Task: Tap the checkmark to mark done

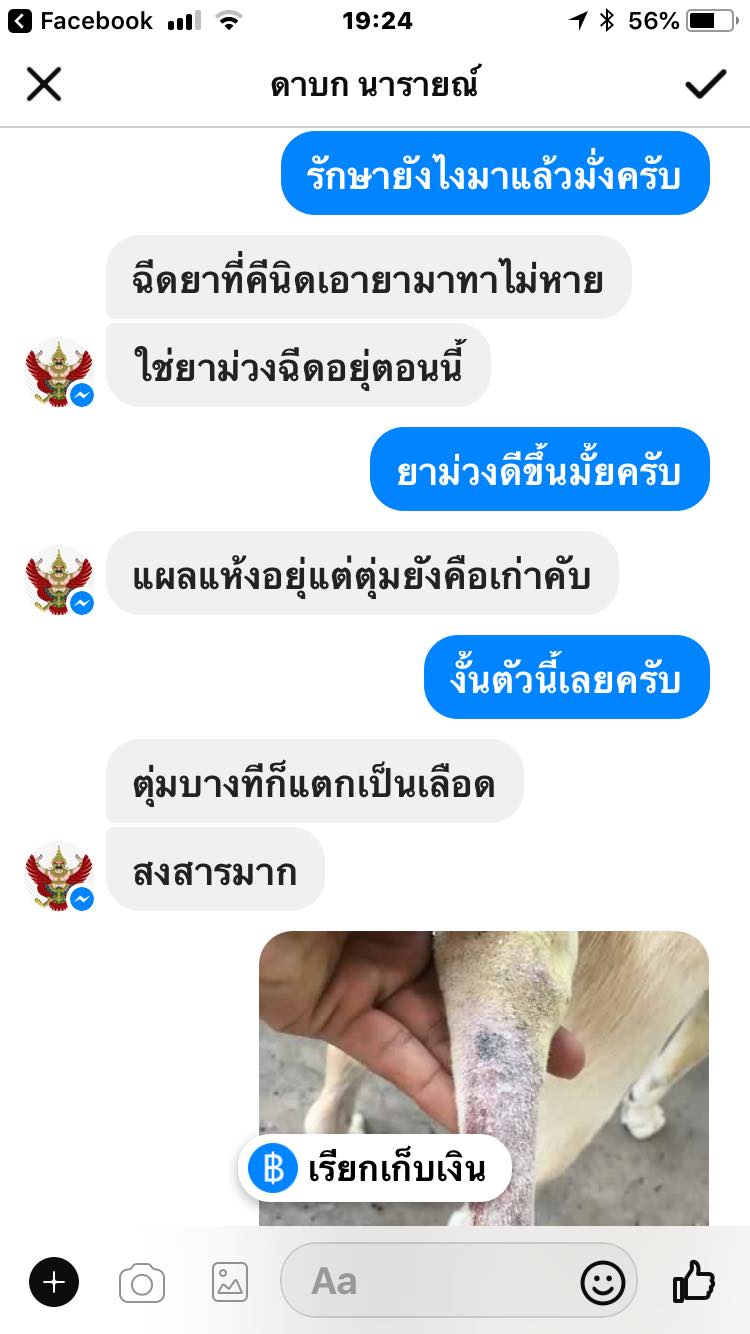Action: pyautogui.click(x=705, y=85)
